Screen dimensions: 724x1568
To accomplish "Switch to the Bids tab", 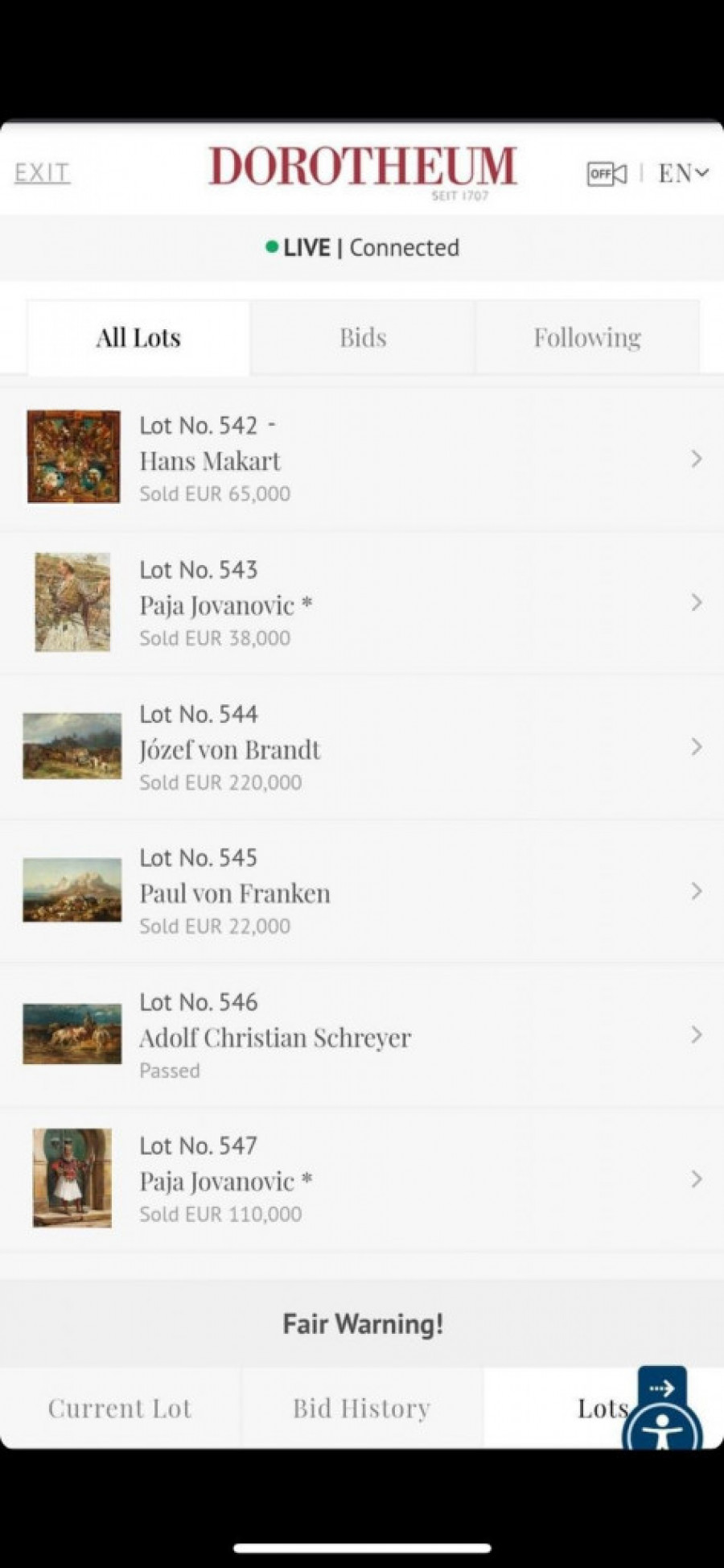I will tap(362, 337).
